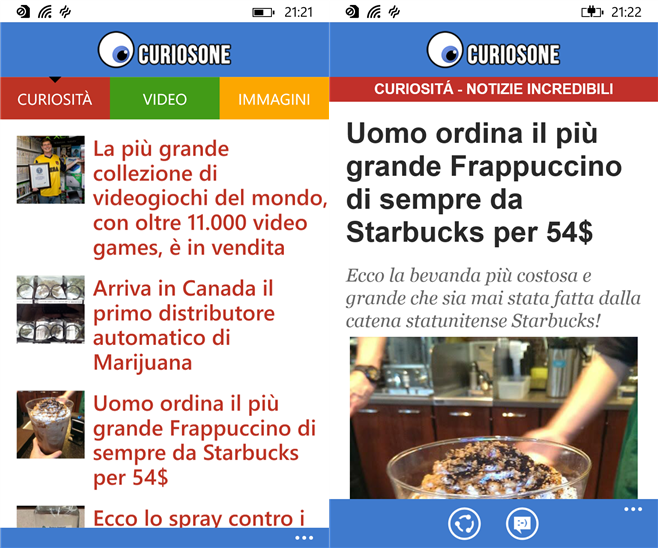Switch to the Video tab

click(164, 99)
